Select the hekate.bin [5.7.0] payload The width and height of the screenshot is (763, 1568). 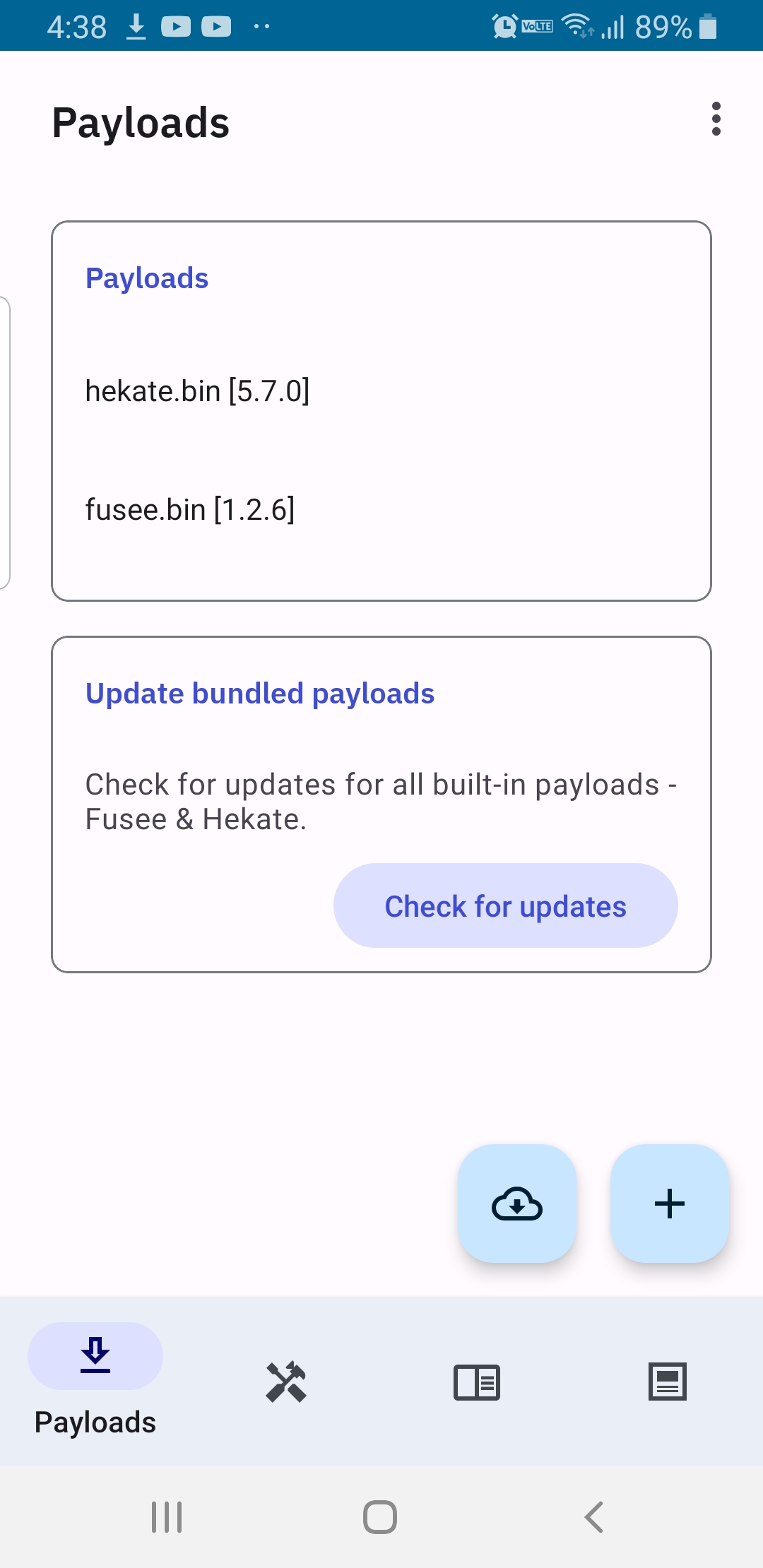click(x=381, y=391)
